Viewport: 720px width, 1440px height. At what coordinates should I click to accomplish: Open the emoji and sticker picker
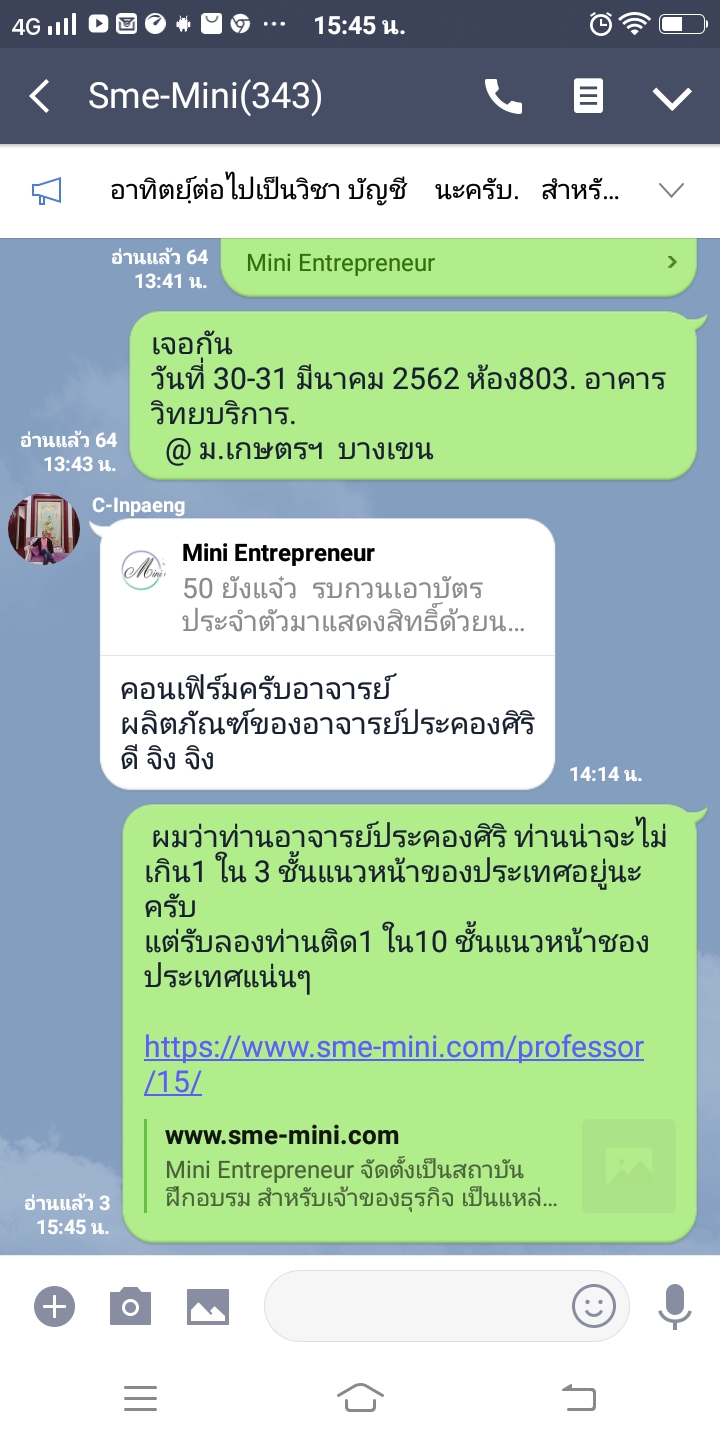(x=593, y=1306)
